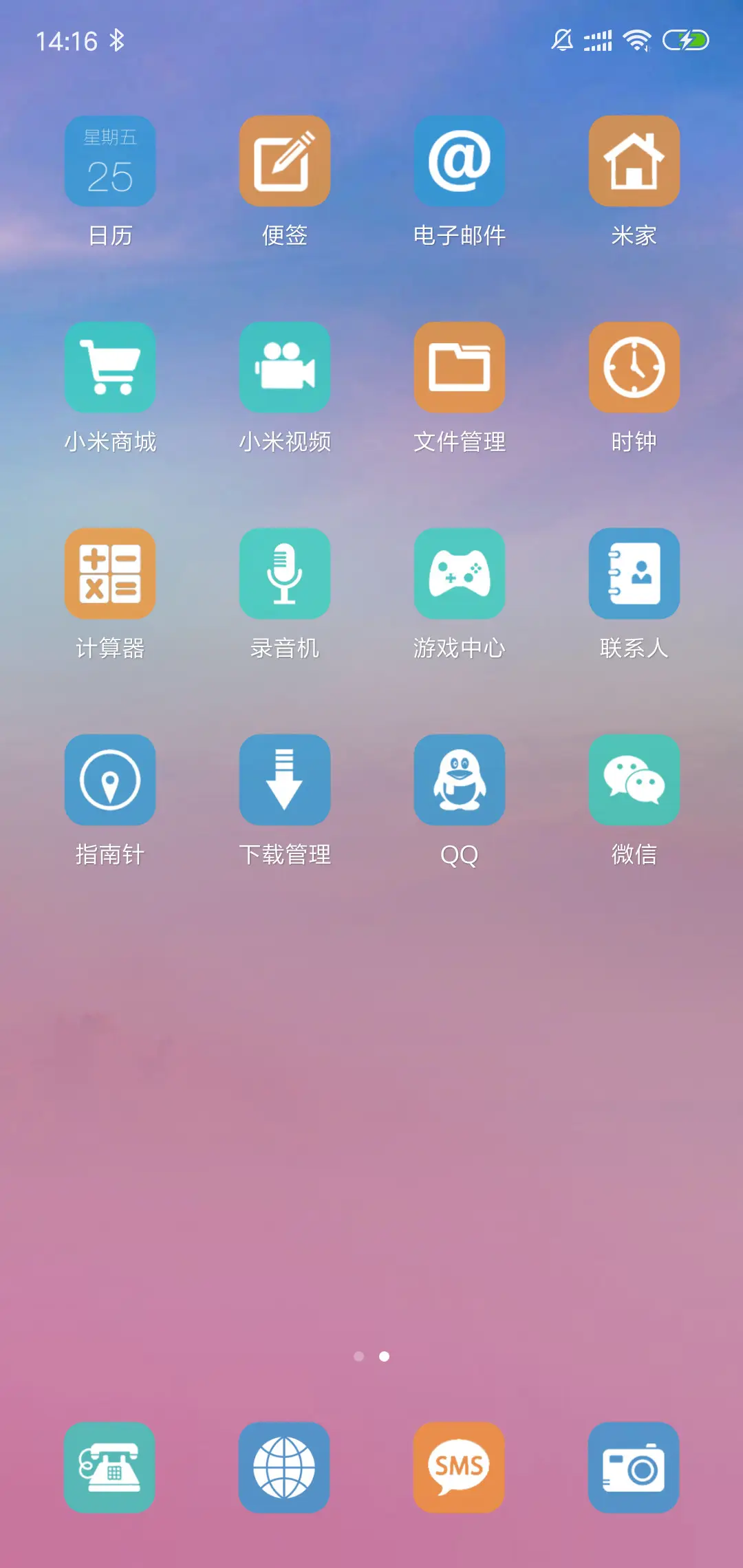Open 文件管理 file manager

tap(459, 368)
